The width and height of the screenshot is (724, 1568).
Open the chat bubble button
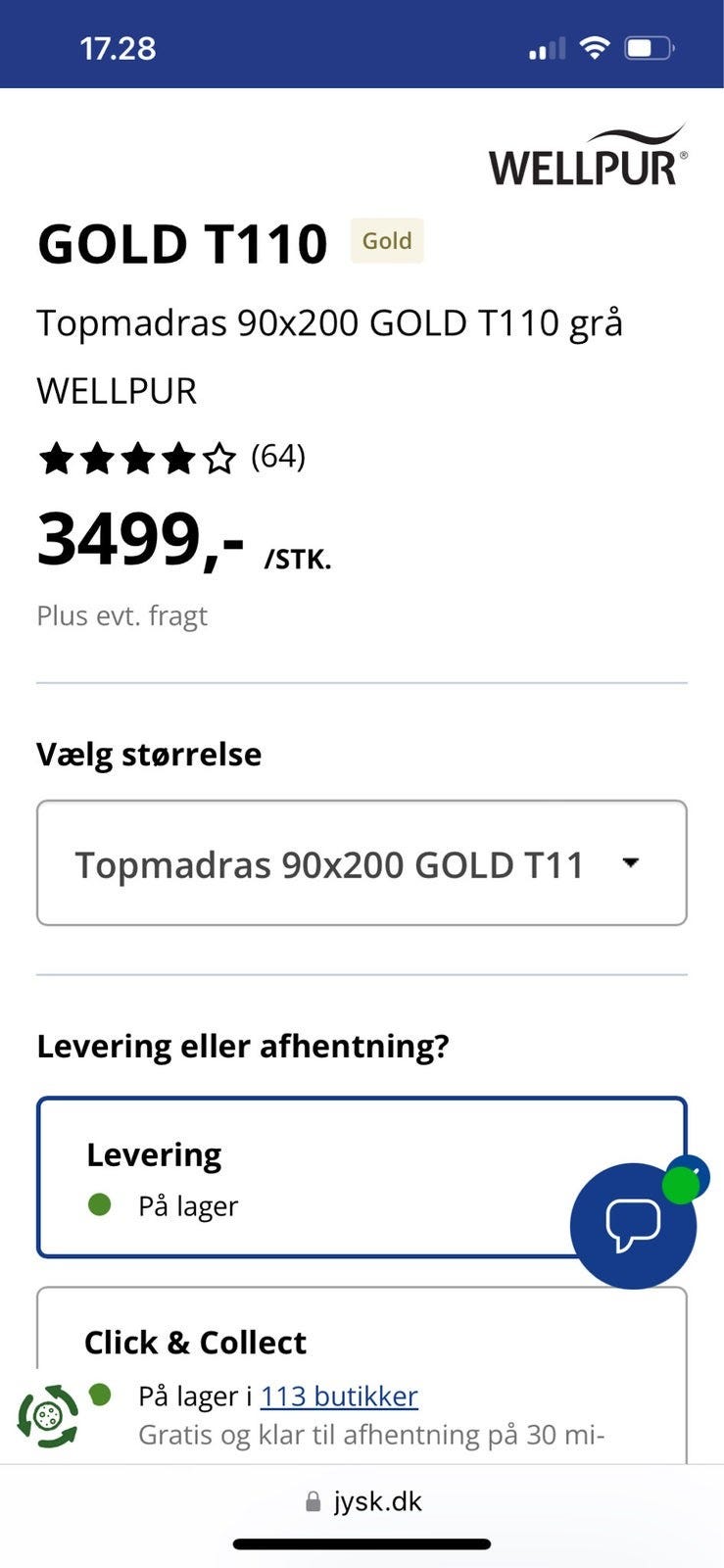tap(633, 1225)
